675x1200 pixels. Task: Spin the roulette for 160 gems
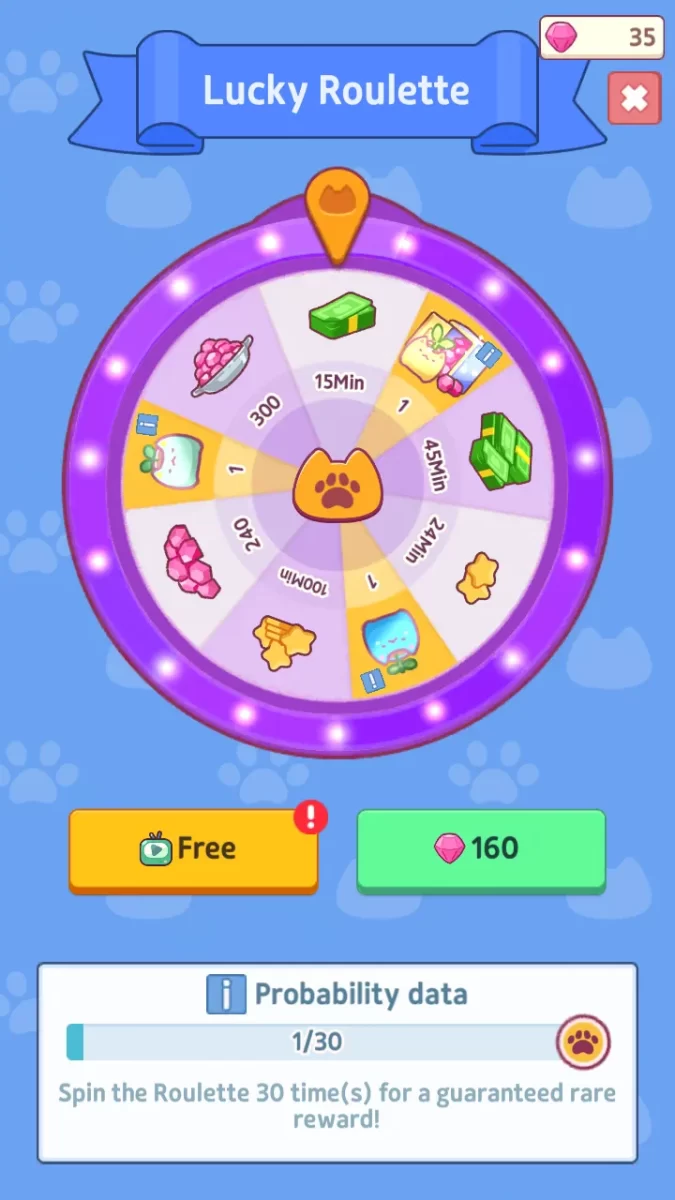(481, 849)
